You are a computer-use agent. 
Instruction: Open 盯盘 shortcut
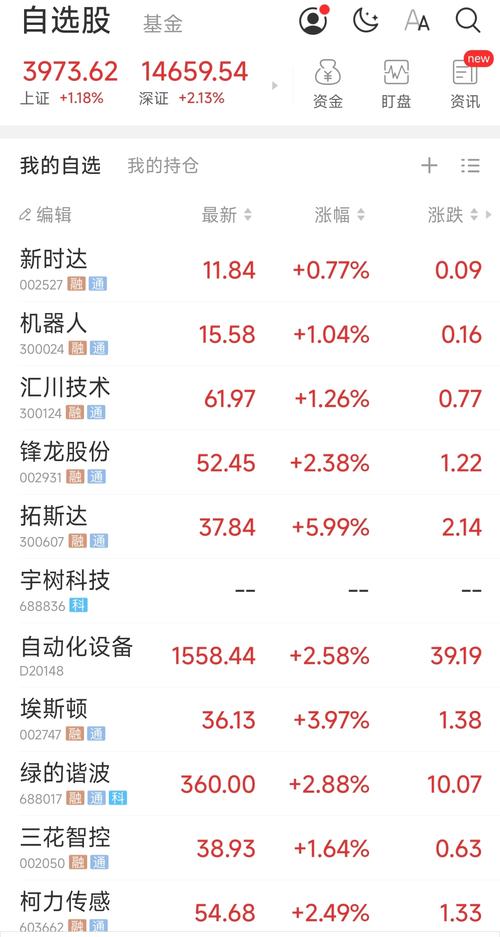pyautogui.click(x=396, y=84)
